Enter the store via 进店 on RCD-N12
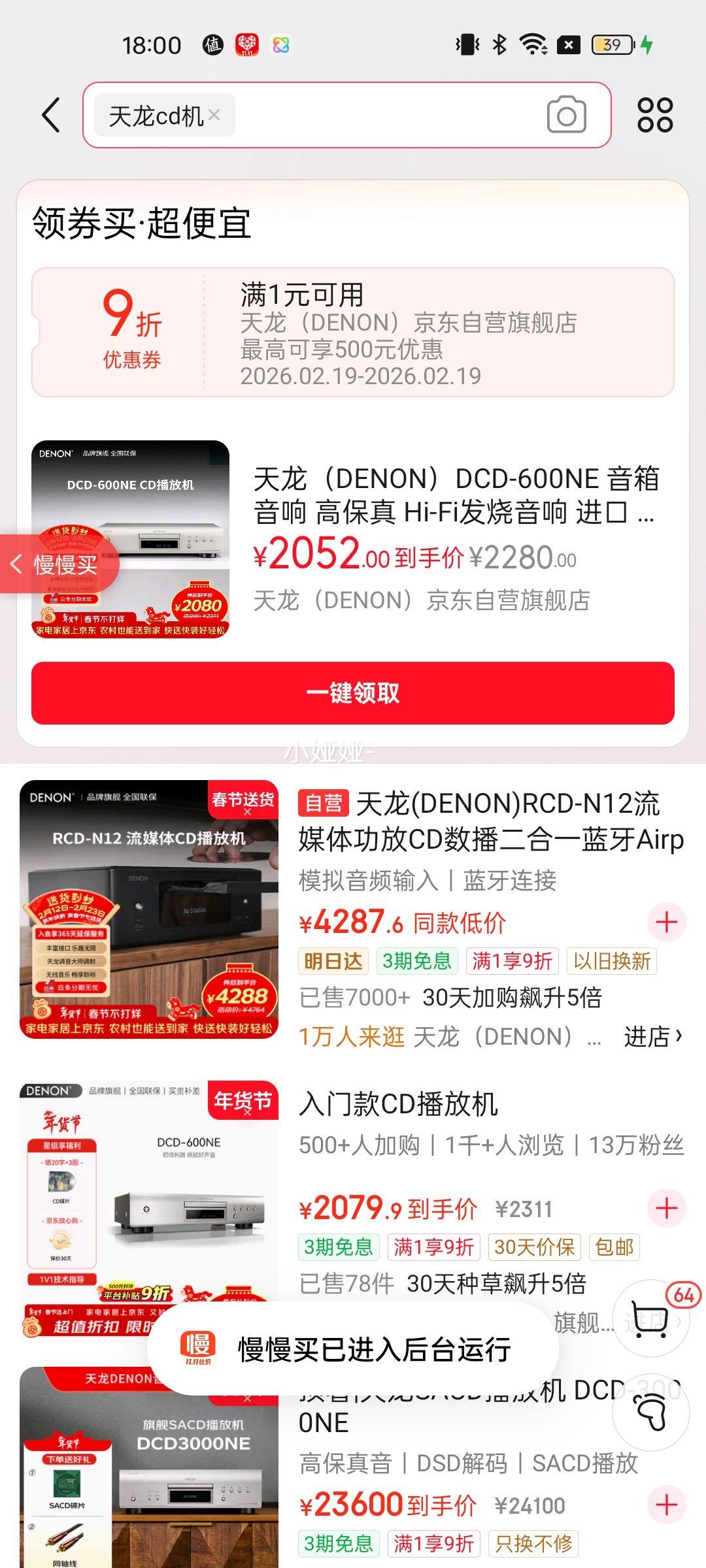This screenshot has height=1568, width=706. 652,1036
